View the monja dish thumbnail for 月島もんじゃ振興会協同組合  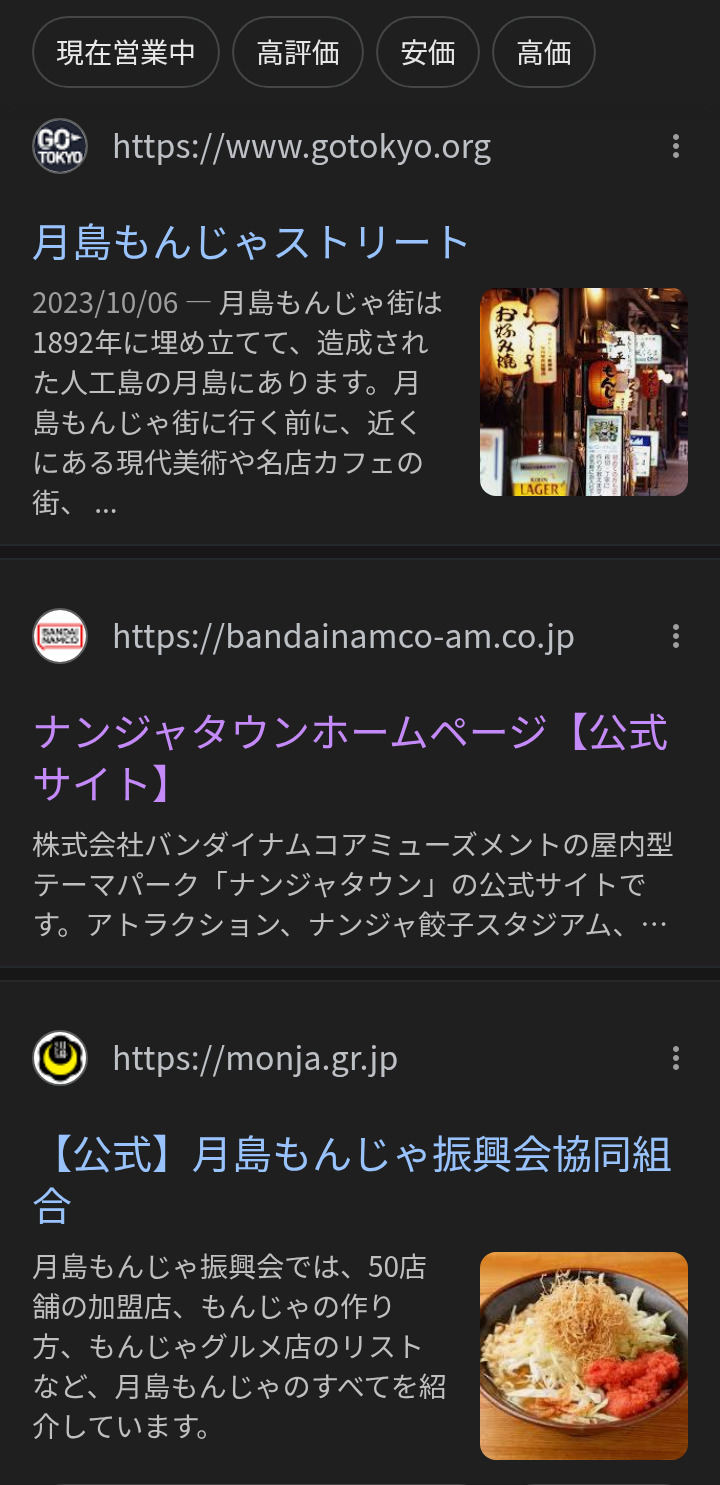click(x=584, y=1356)
